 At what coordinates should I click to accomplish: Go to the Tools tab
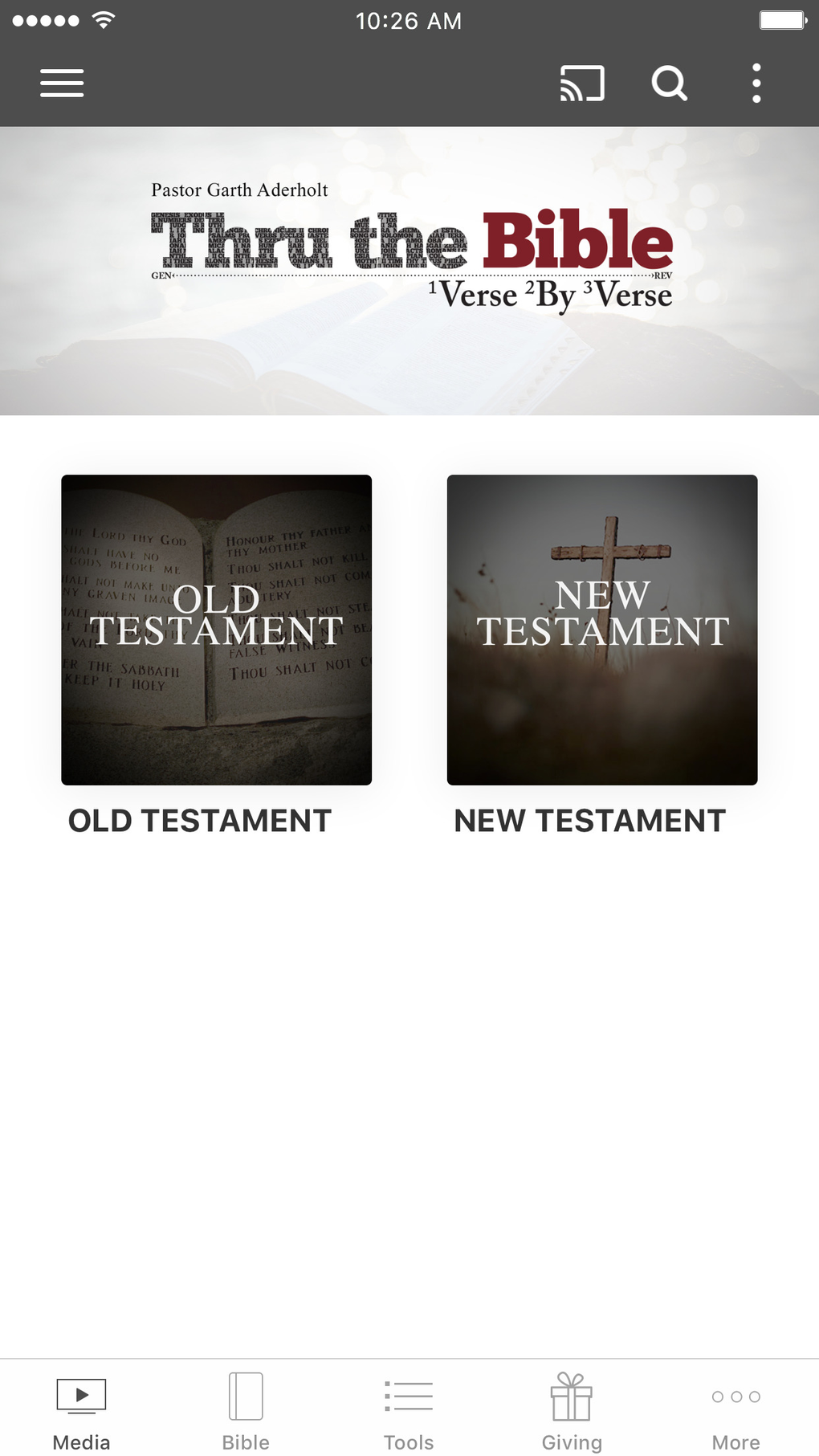[x=409, y=1410]
